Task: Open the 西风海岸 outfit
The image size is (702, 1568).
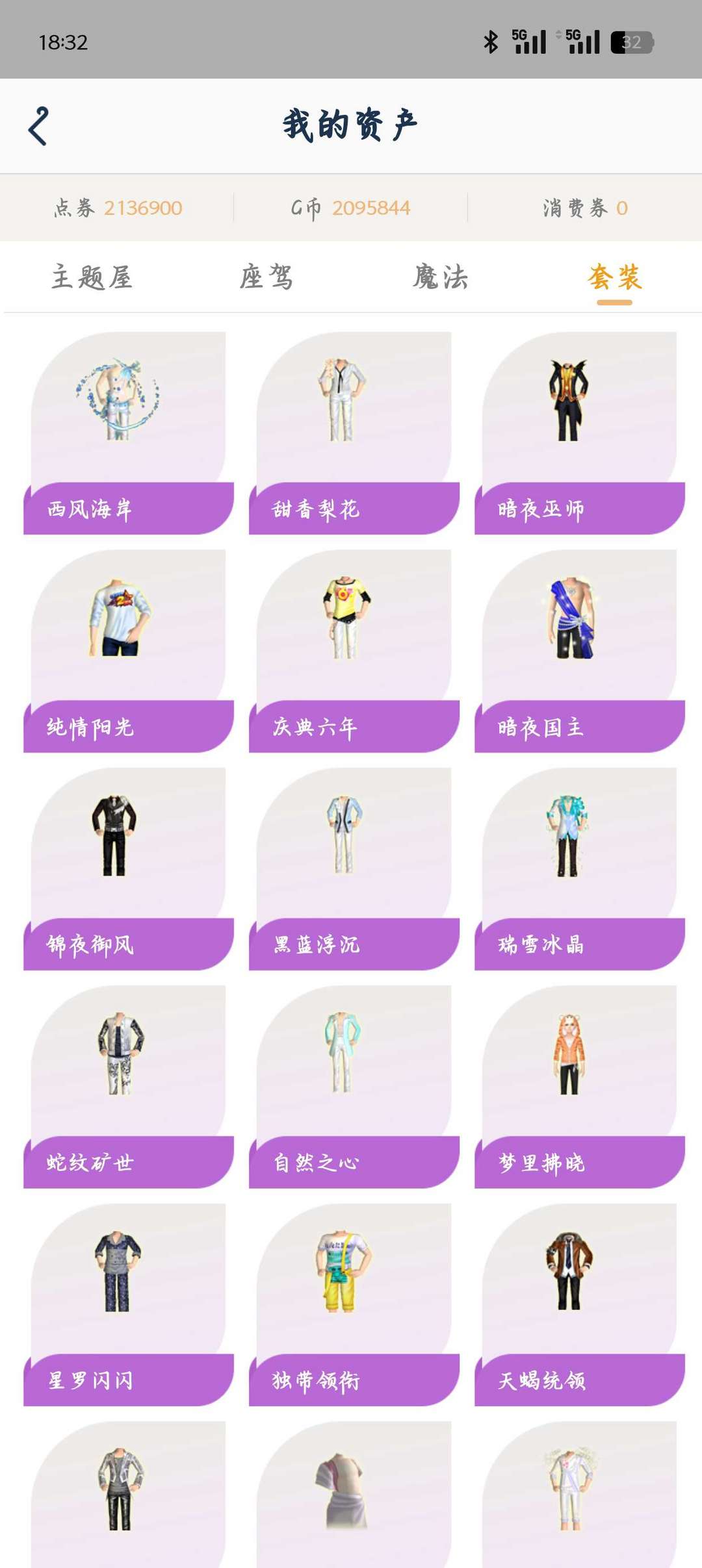Action: click(x=128, y=432)
